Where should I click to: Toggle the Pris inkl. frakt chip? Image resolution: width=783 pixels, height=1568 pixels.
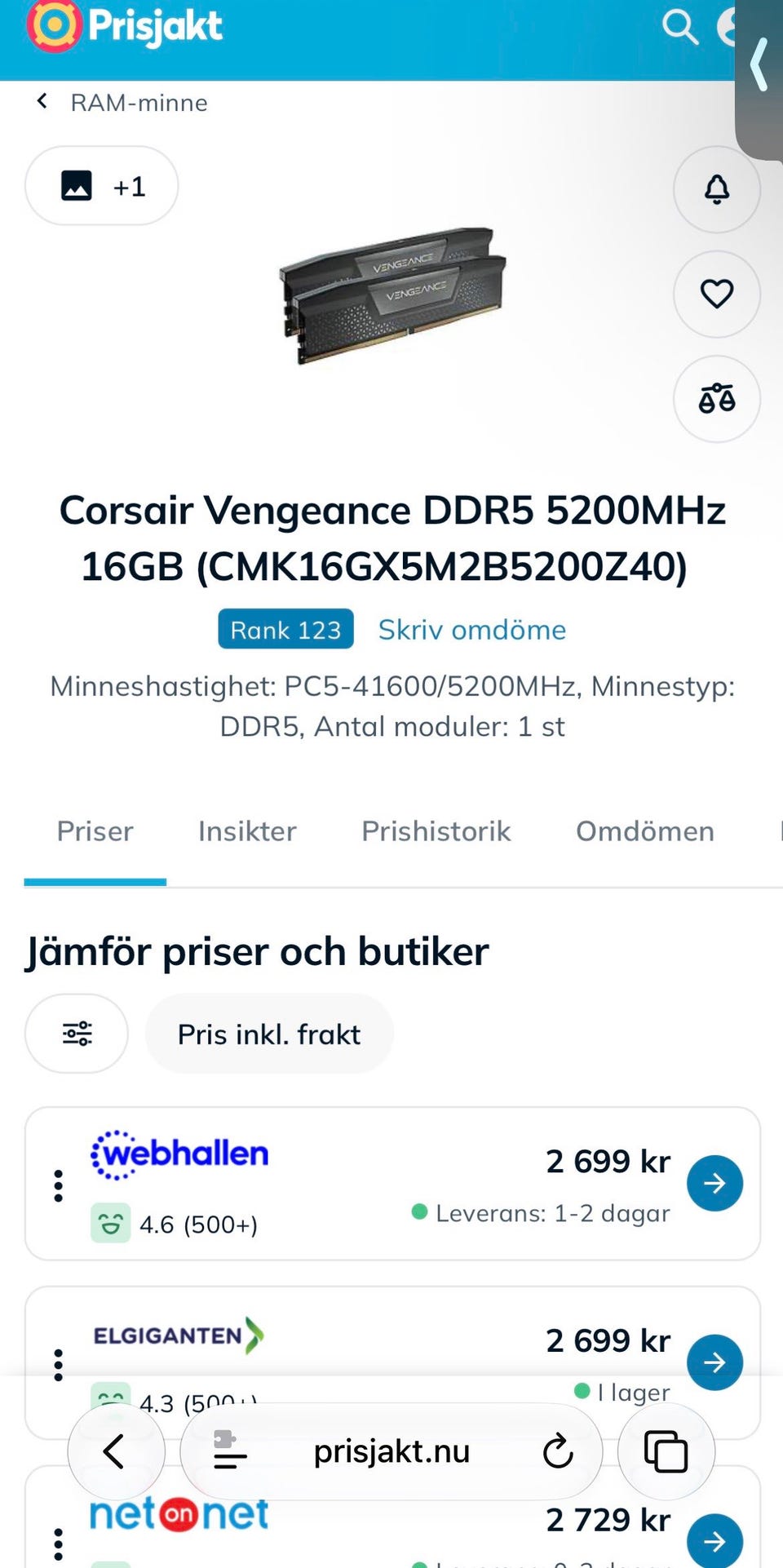[x=269, y=1034]
